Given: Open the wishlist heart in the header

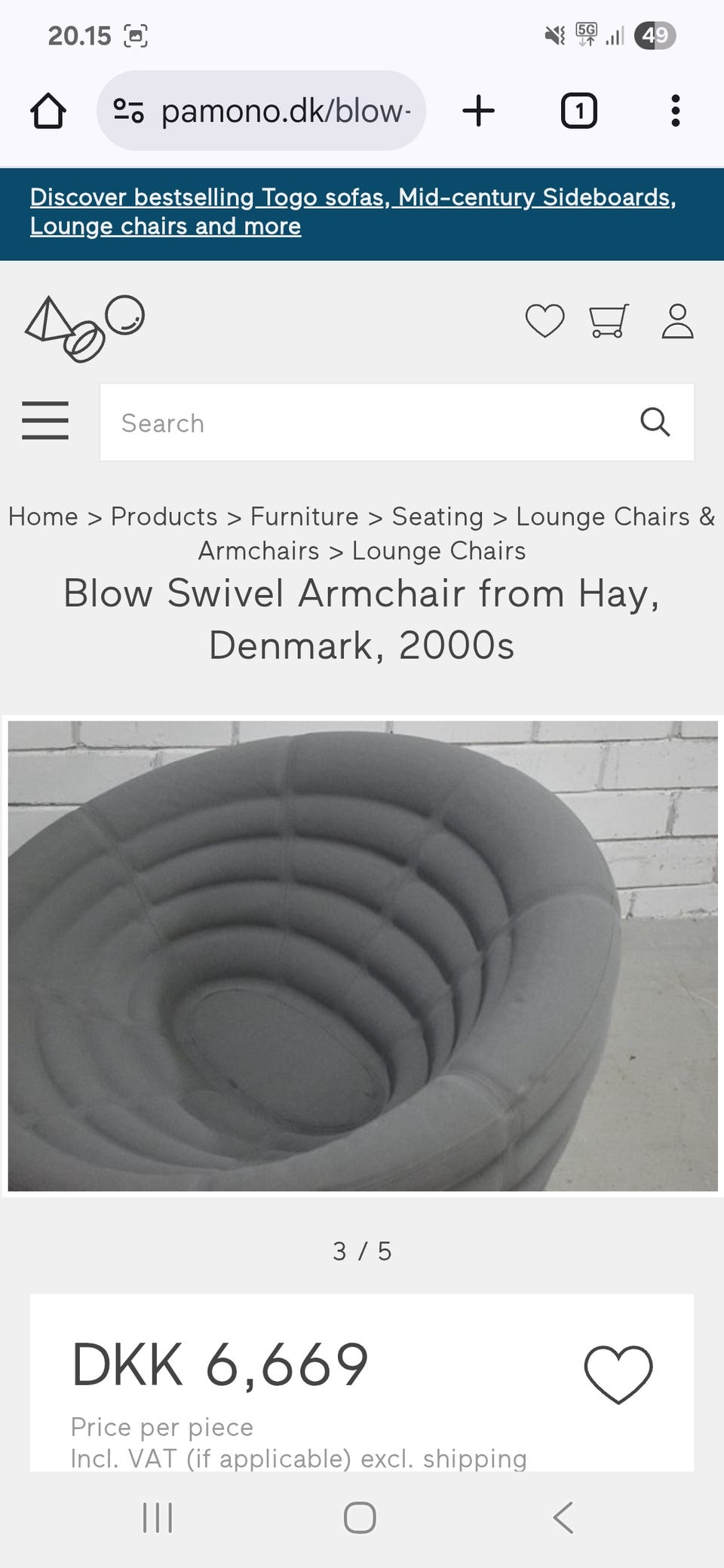Looking at the screenshot, I should click(545, 321).
